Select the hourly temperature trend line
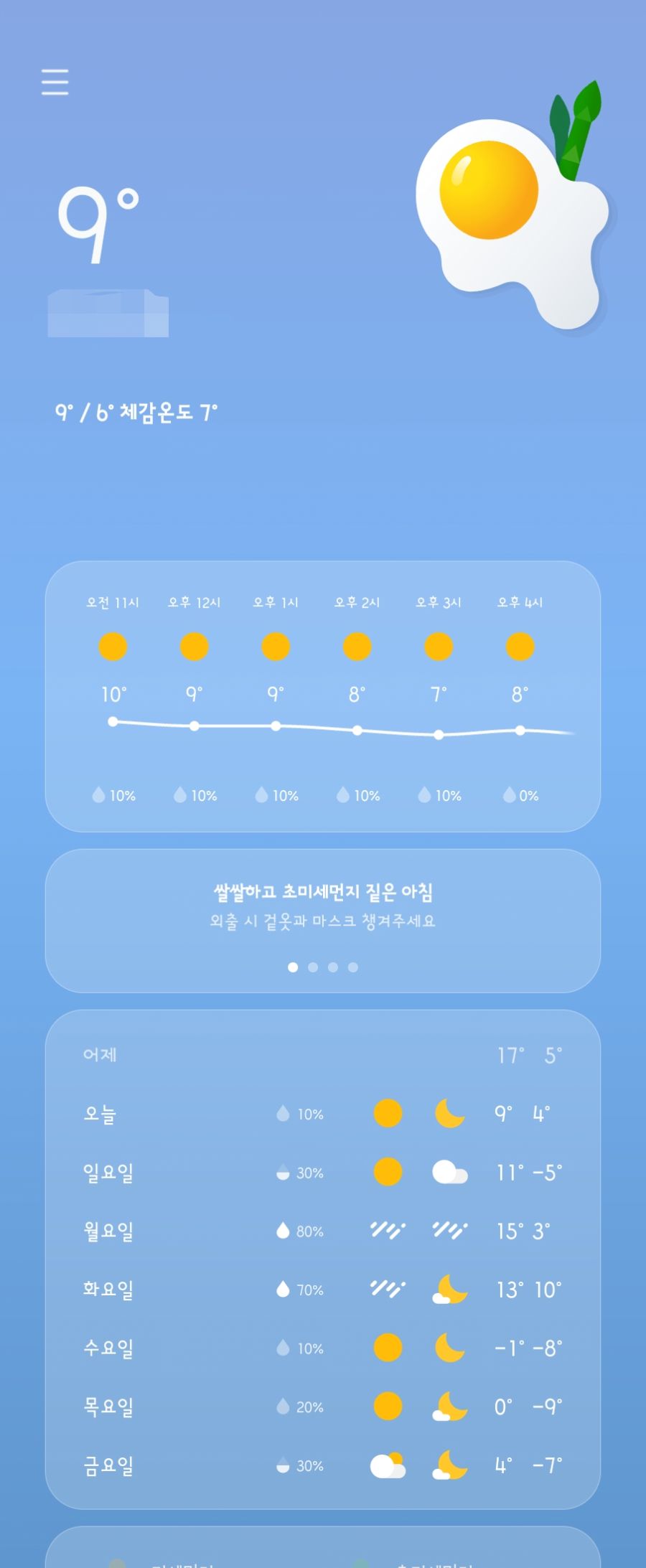This screenshot has height=1568, width=646. 323,727
